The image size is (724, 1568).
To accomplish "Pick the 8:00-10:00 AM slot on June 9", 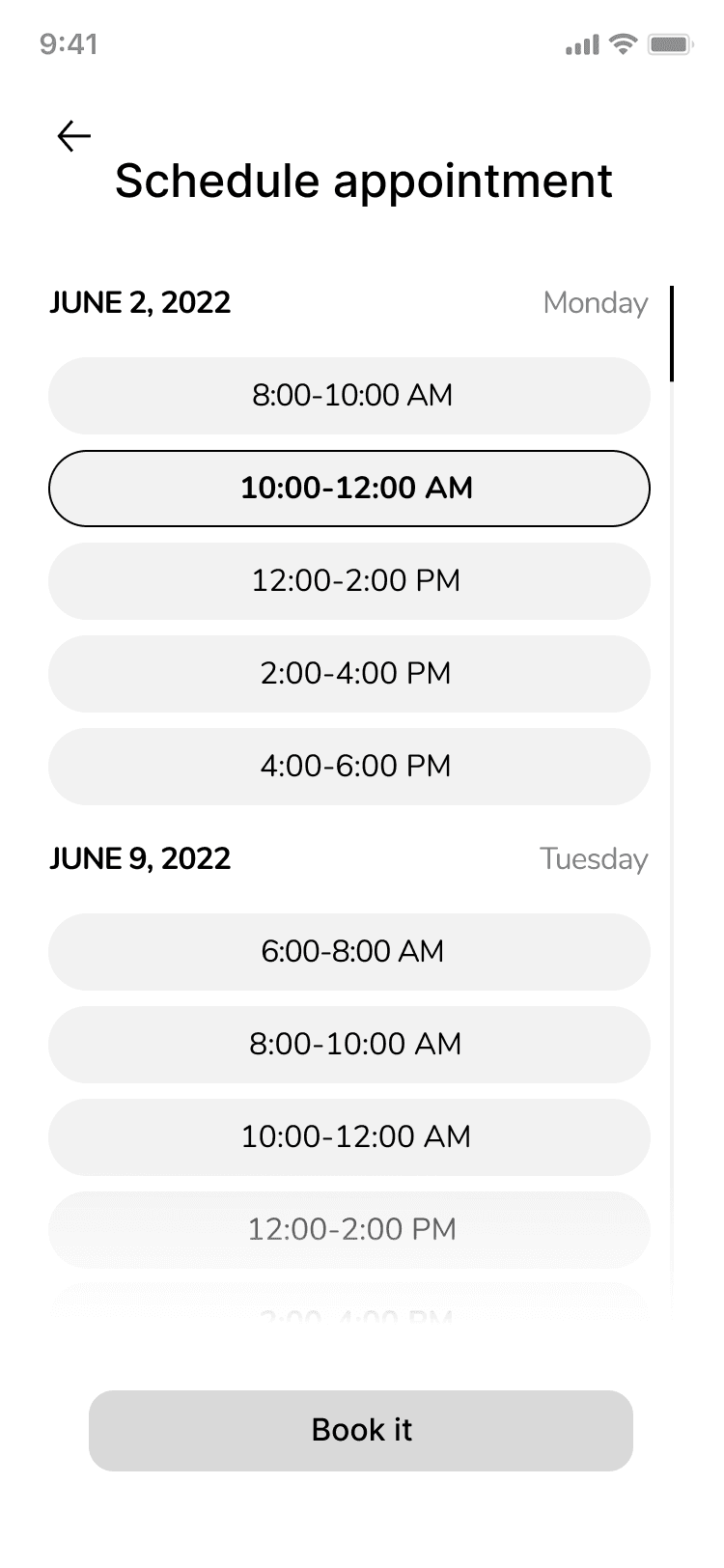I will click(349, 1045).
